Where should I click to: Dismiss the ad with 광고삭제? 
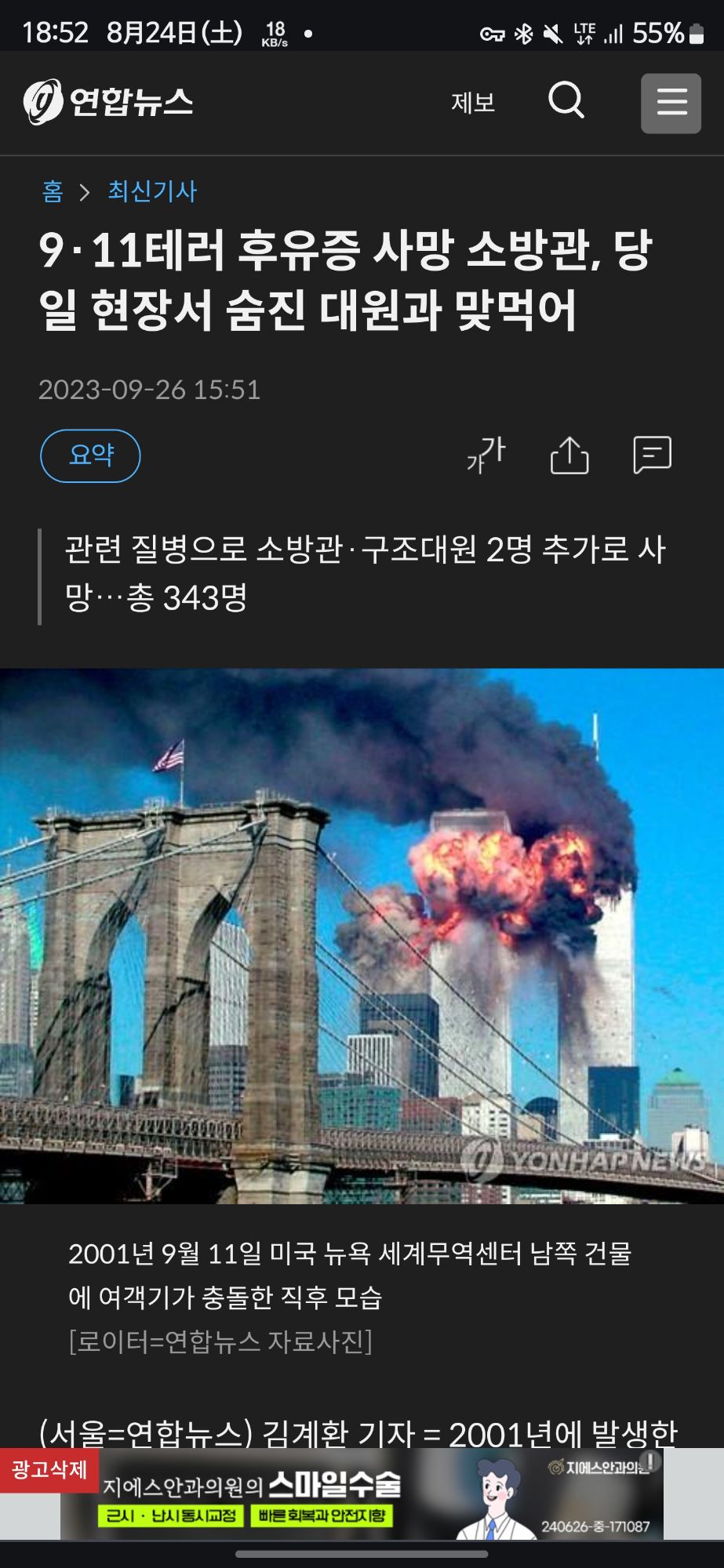[x=49, y=1469]
